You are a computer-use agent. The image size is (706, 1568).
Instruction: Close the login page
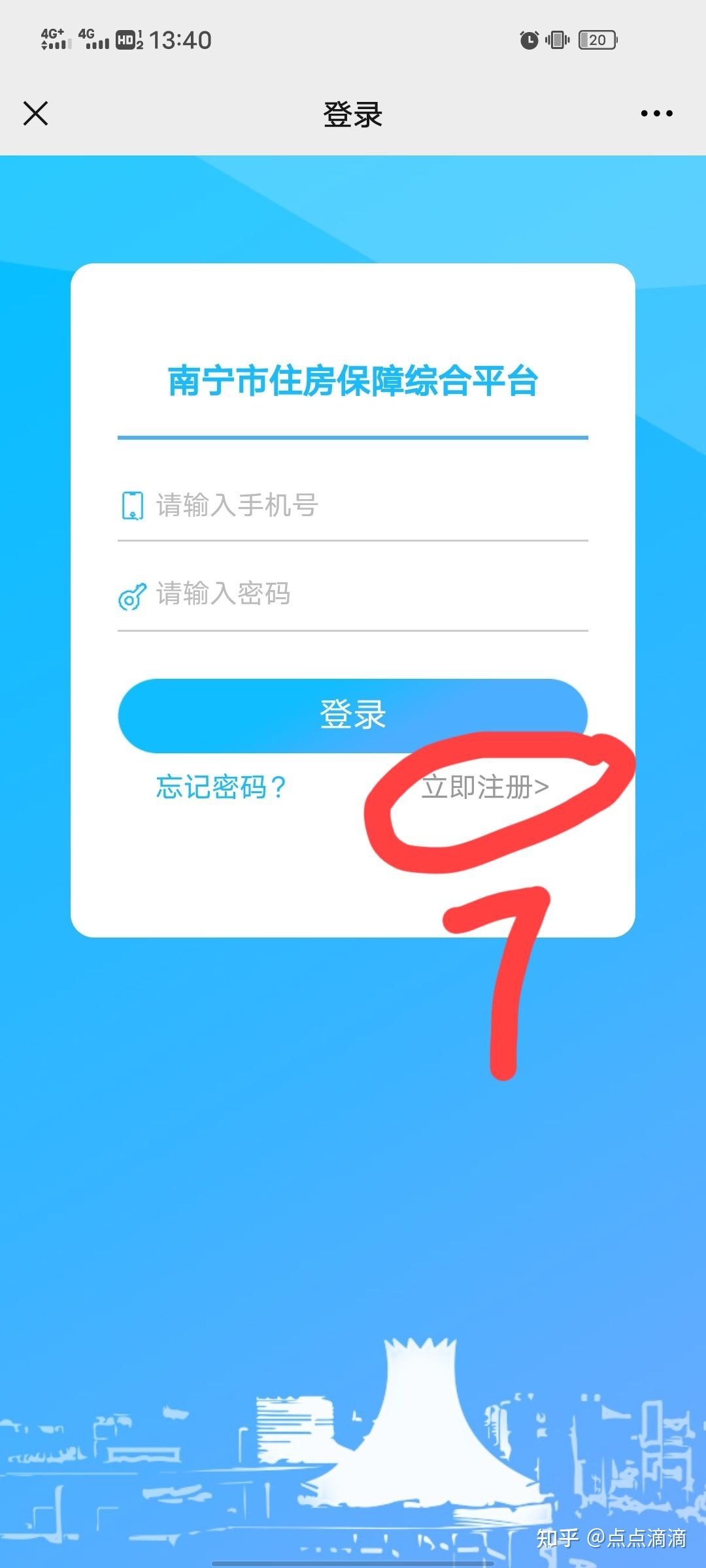coord(36,113)
